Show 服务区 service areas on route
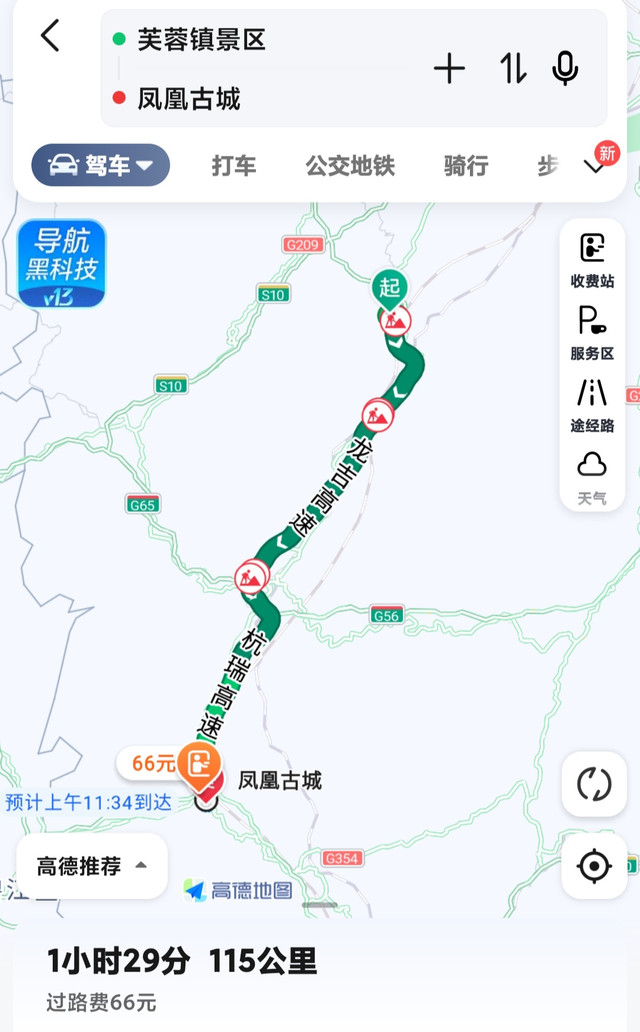Viewport: 640px width, 1032px height. pos(592,333)
